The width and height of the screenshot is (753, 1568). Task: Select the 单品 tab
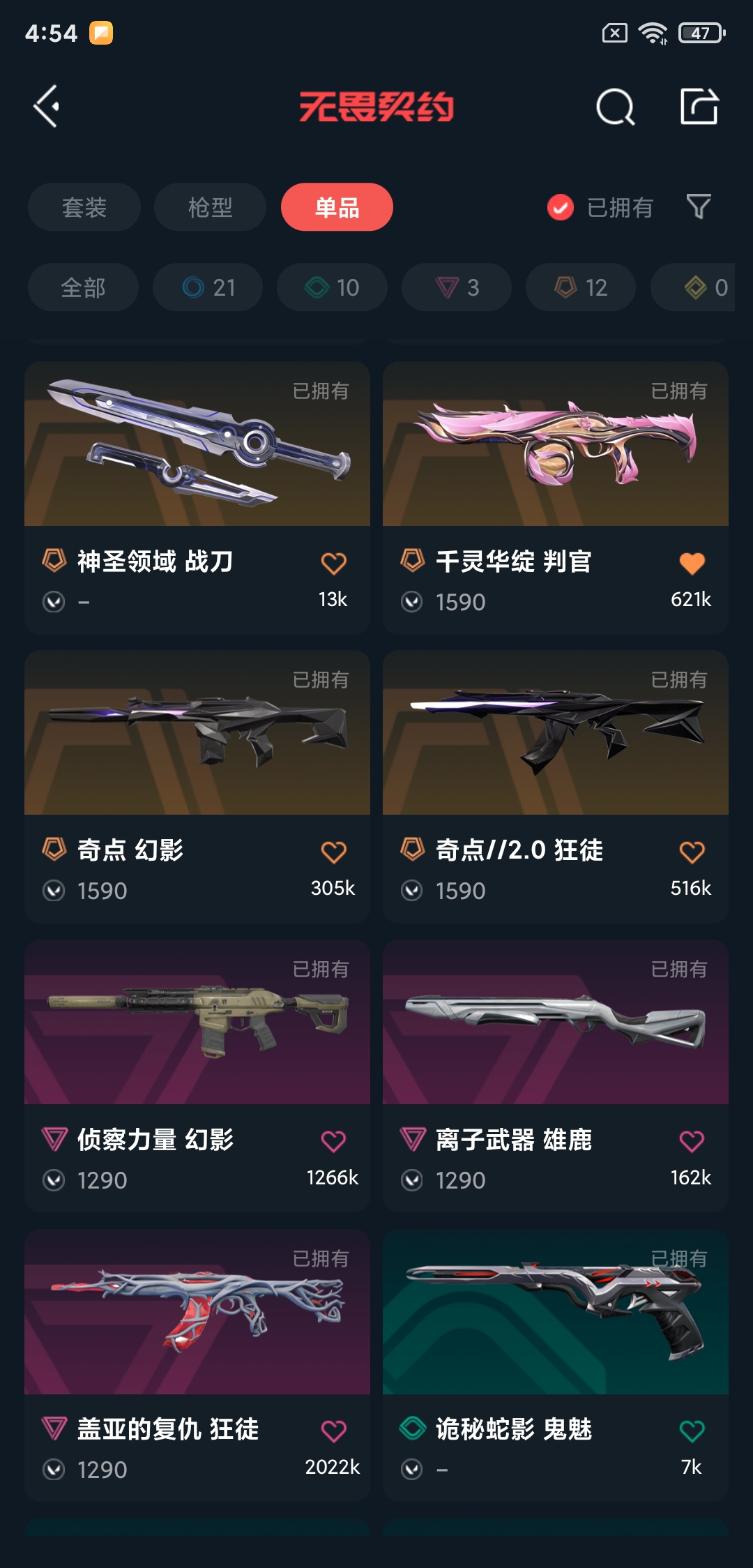point(337,207)
